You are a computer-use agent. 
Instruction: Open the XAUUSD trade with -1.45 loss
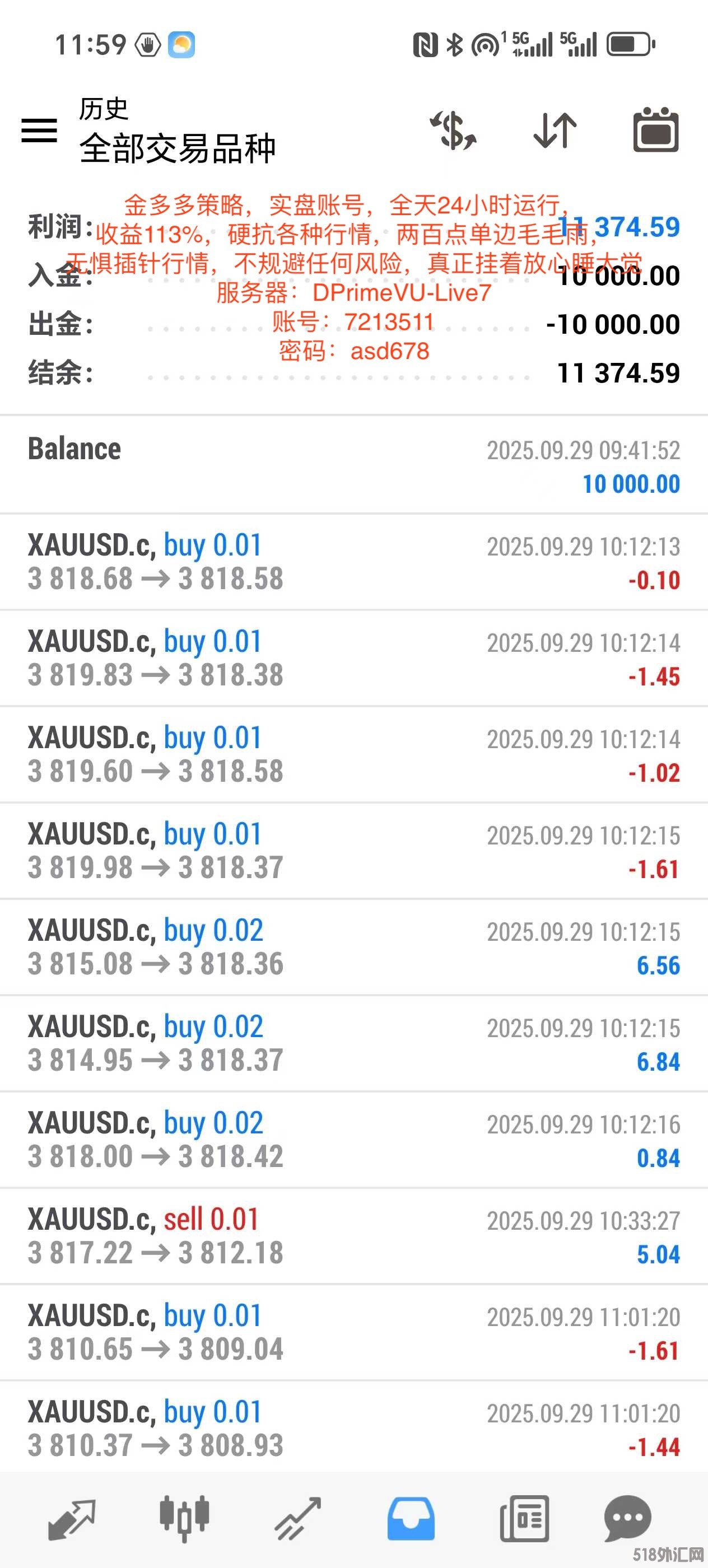pyautogui.click(x=353, y=657)
